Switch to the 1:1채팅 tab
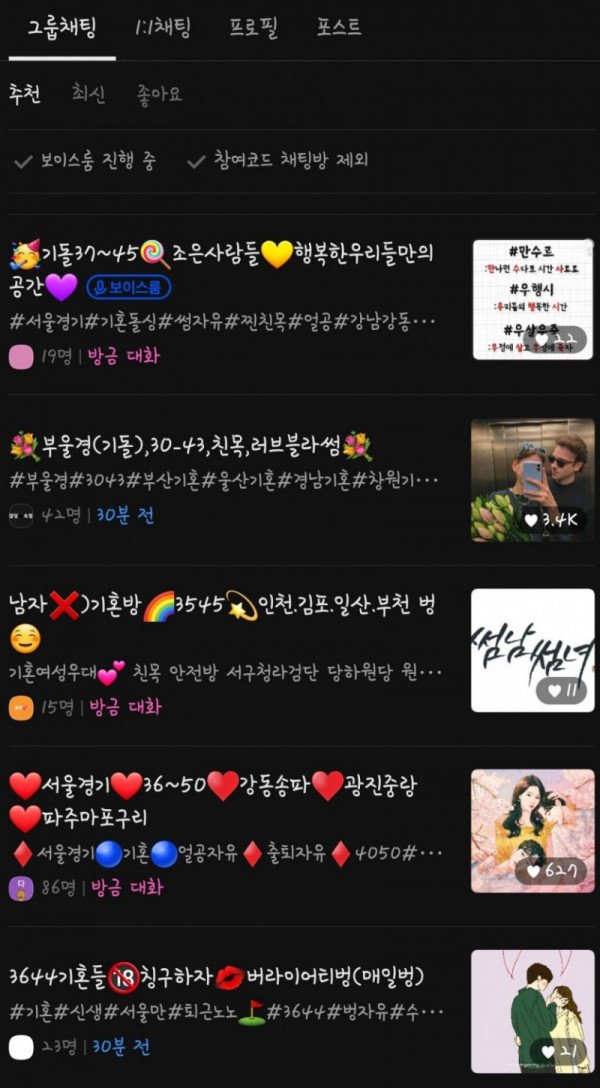600x1088 pixels. tap(162, 28)
